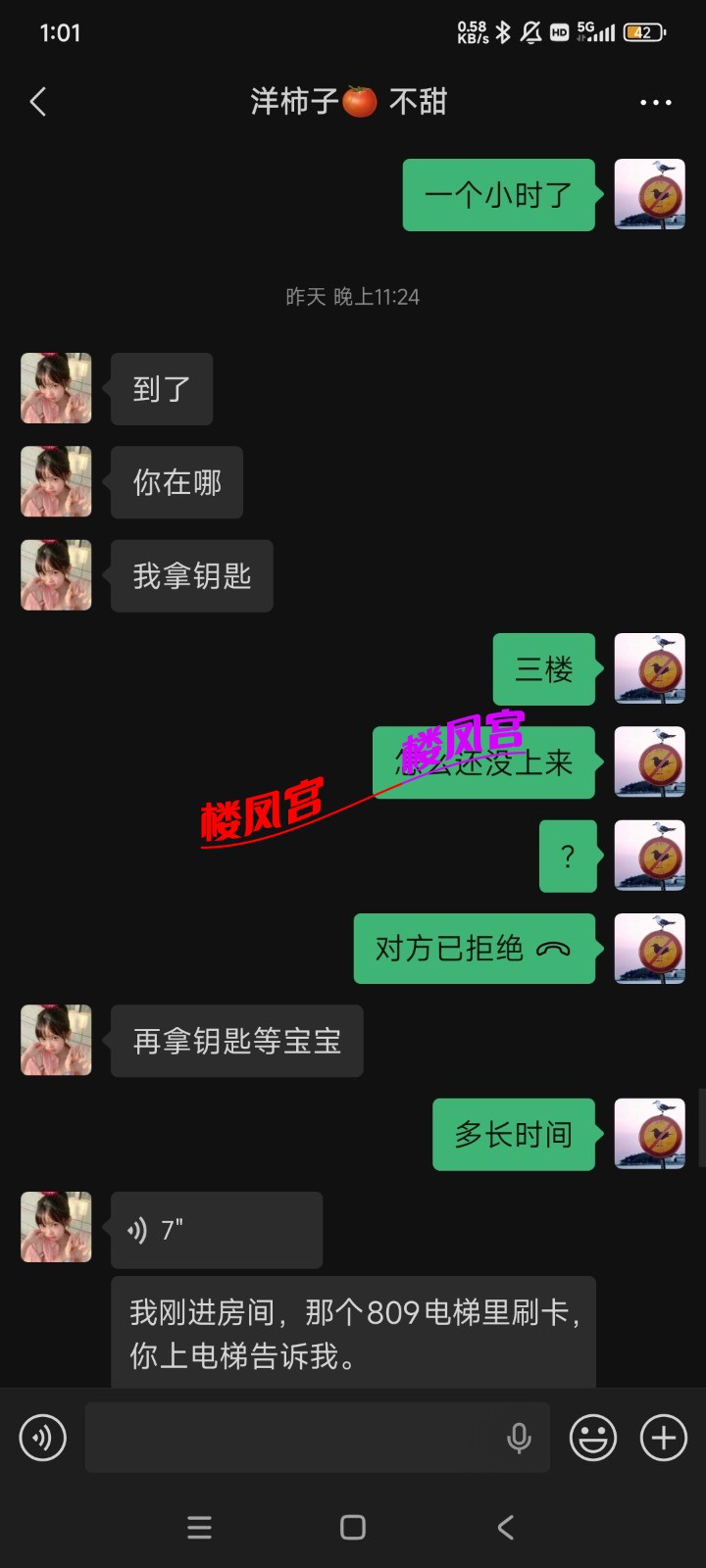Tap your own avatar next to 三楼 message
The width and height of the screenshot is (706, 1568).
(x=649, y=669)
